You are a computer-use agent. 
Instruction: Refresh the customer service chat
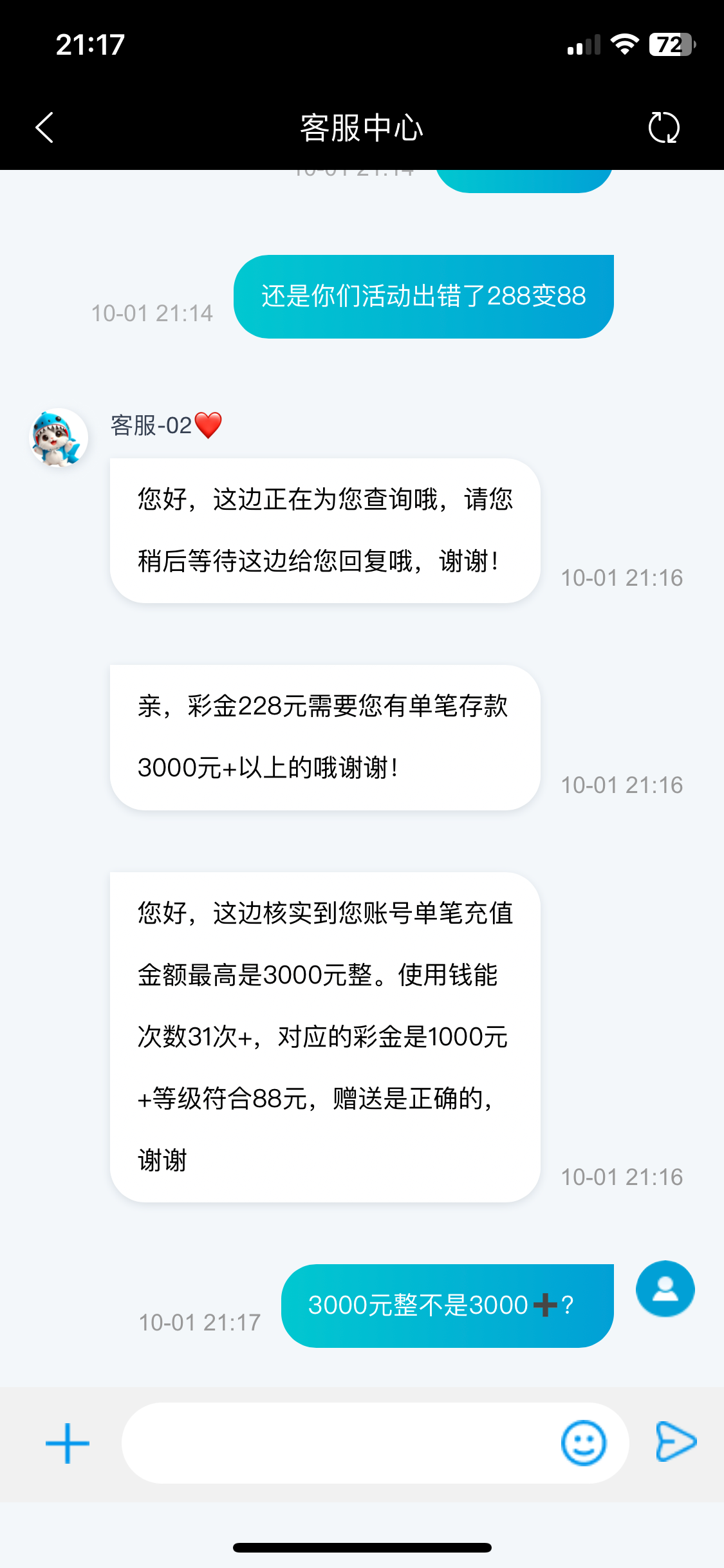pyautogui.click(x=664, y=127)
